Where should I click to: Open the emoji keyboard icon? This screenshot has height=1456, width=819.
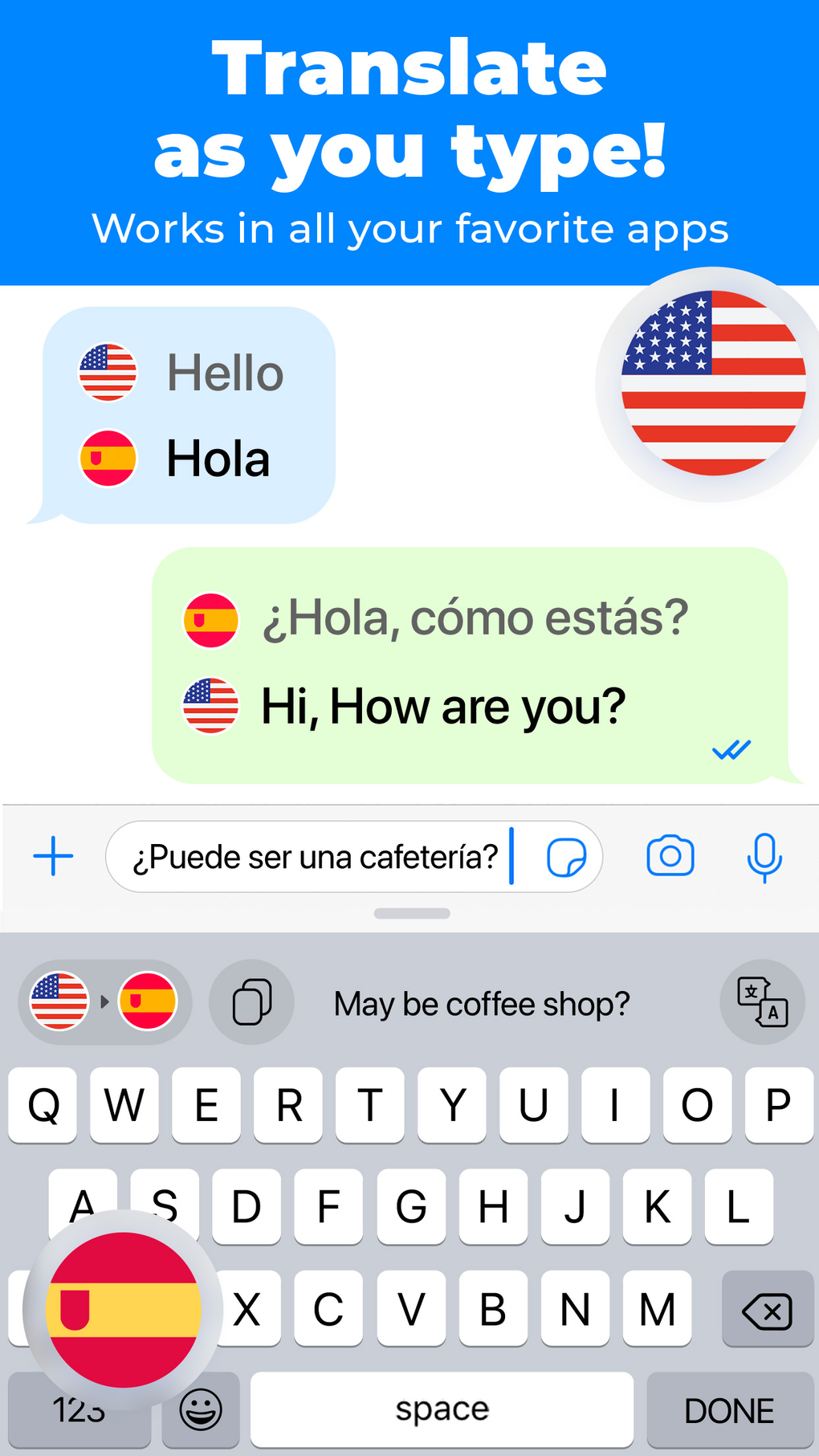coord(200,1409)
